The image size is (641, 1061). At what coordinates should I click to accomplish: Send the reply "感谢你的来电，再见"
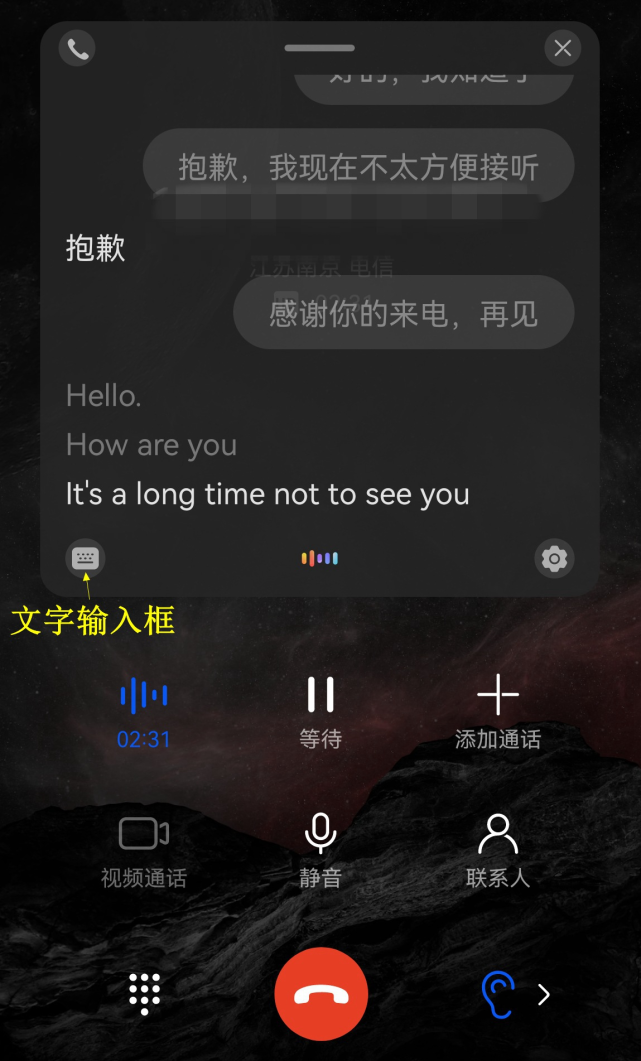[x=404, y=313]
